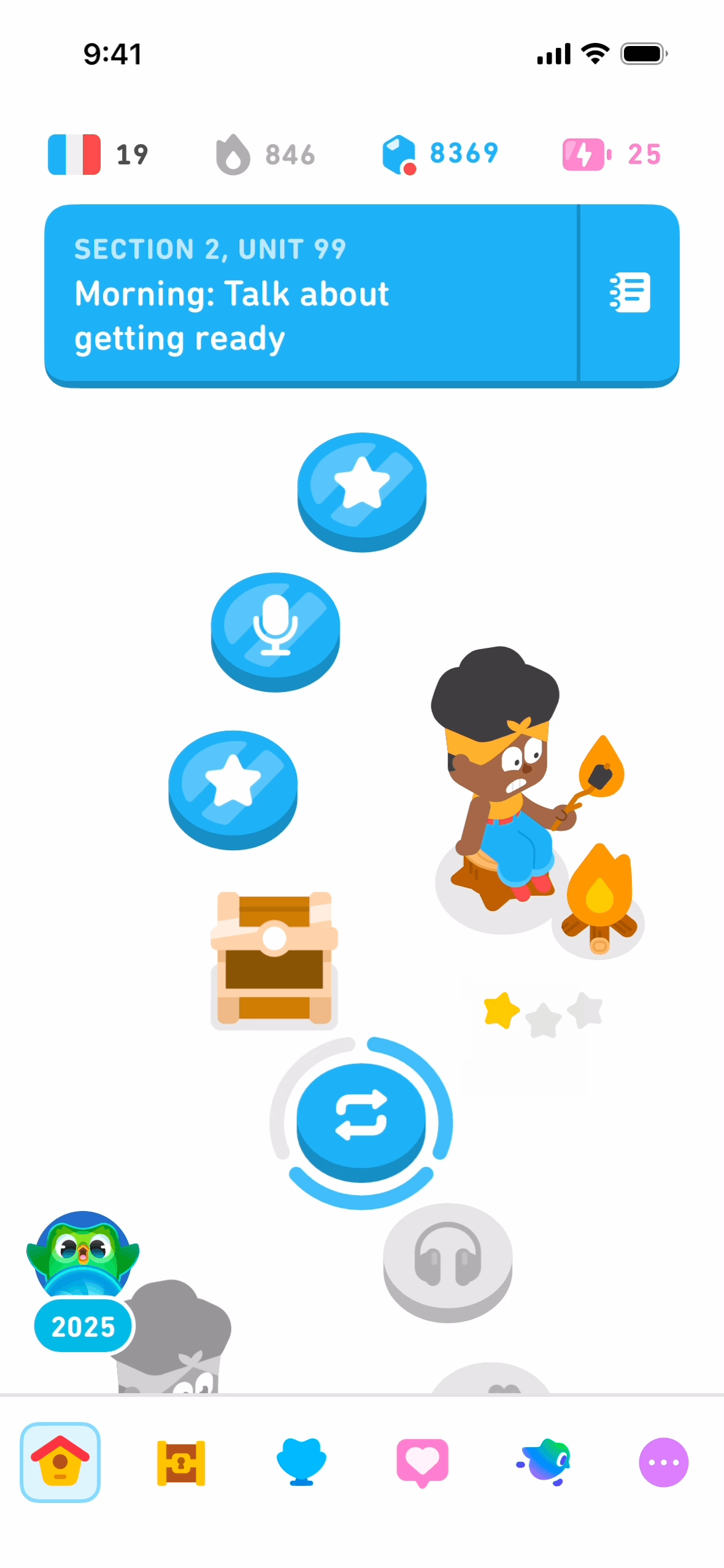Open the unit guidebook notes icon
Viewport: 724px width, 1568px height.
point(629,293)
